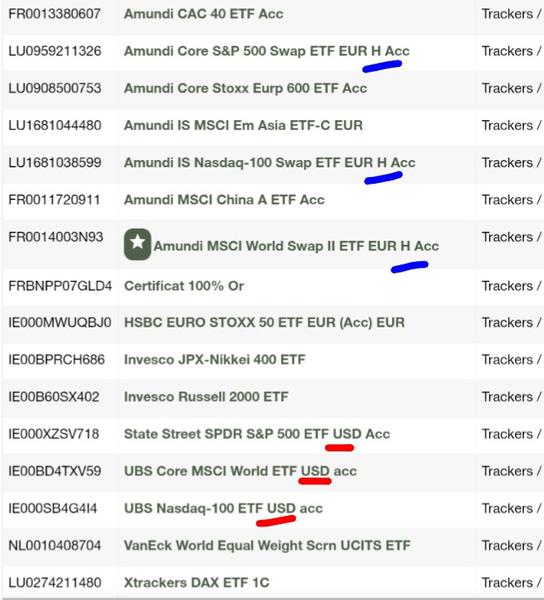Select Xtrackers DAX ETF 1C
This screenshot has width=544, height=600.
197,582
